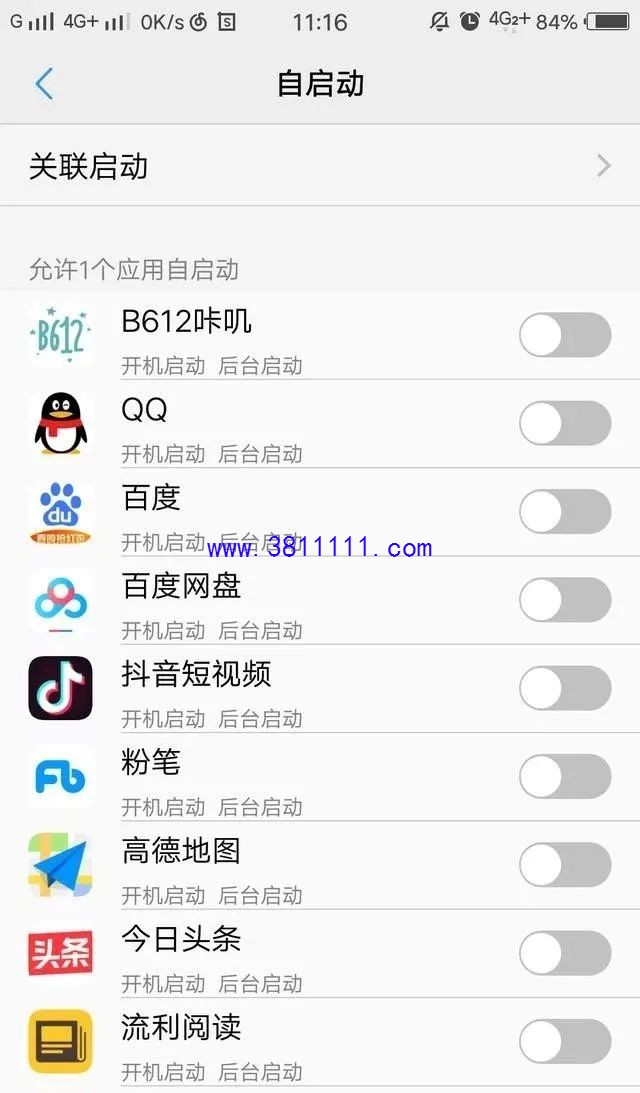Enable auto-start for 流利阅读
The width and height of the screenshot is (640, 1093).
point(565,1041)
